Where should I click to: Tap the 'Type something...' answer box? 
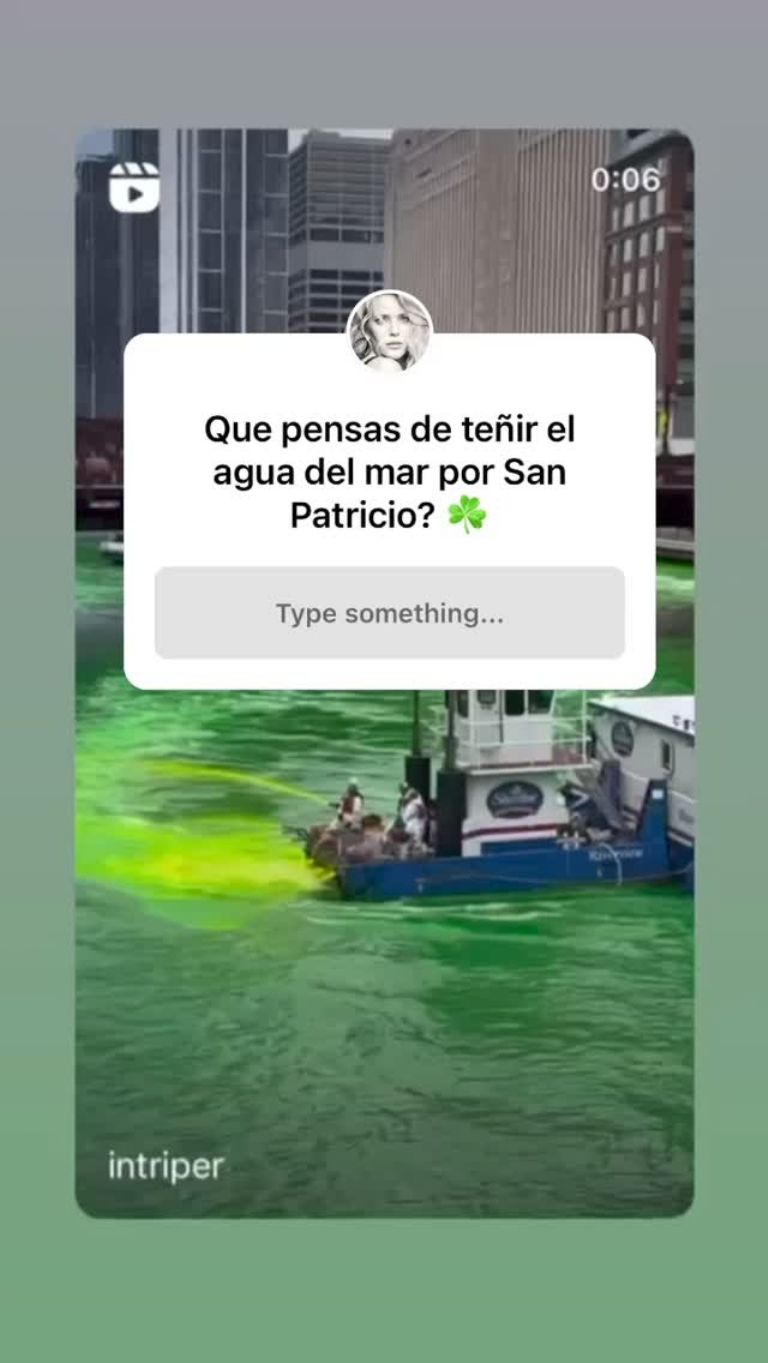389,613
